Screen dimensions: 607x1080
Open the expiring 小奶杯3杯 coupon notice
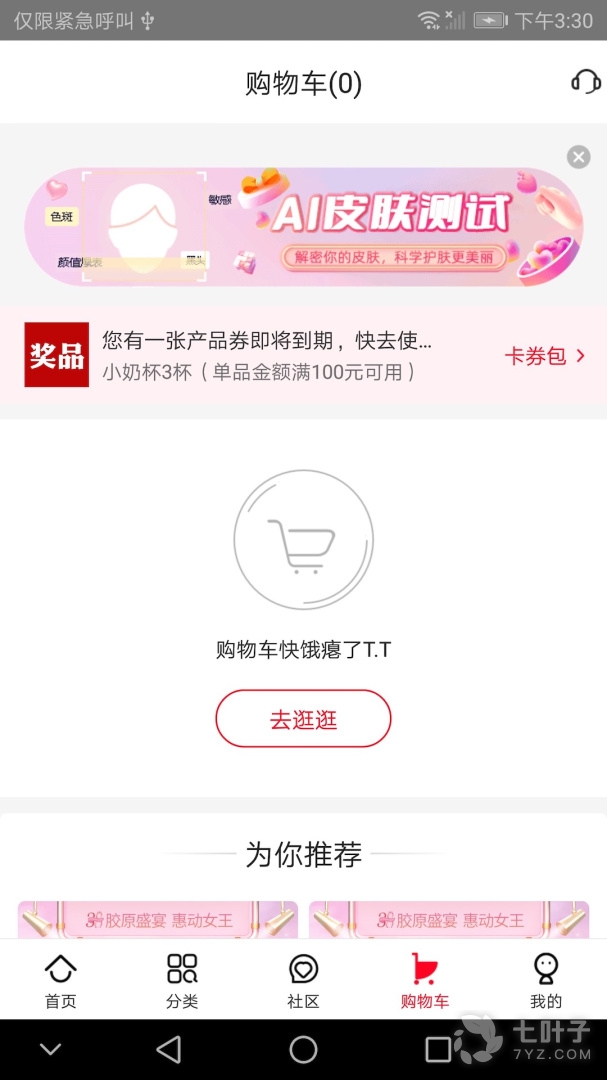267,356
